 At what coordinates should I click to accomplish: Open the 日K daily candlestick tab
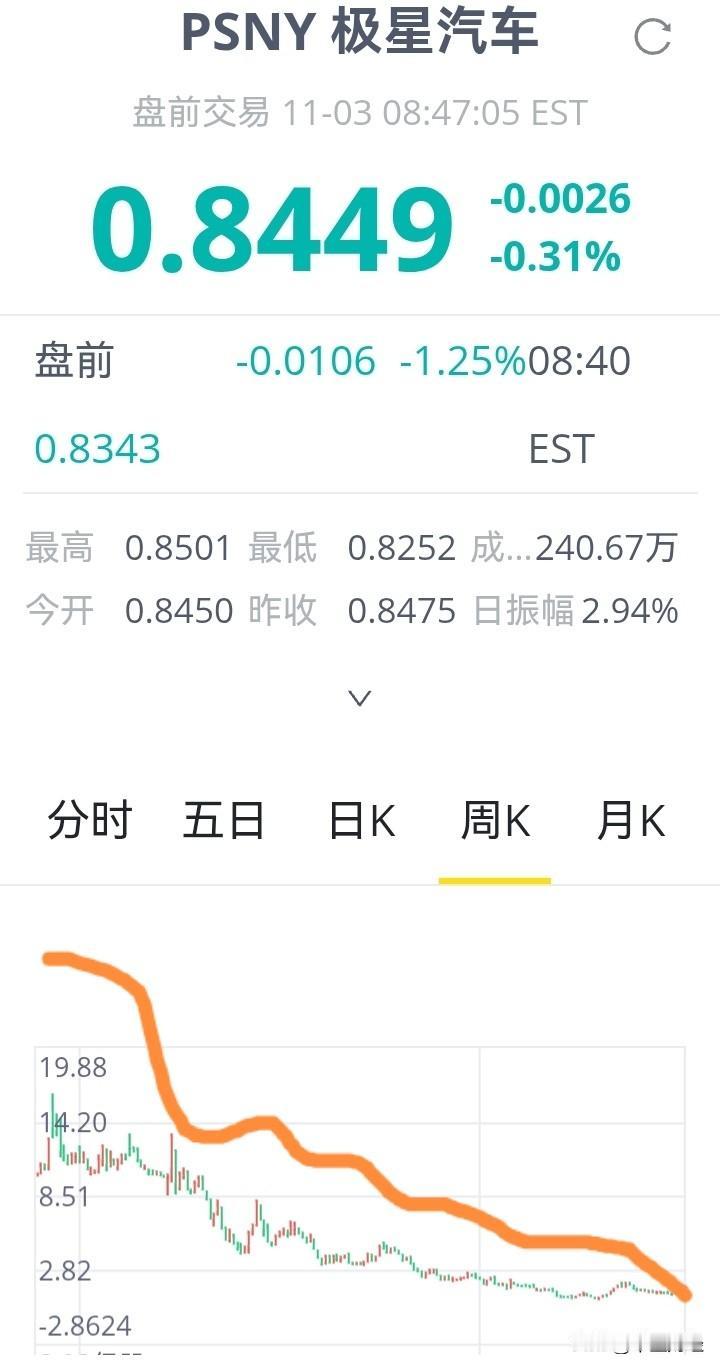362,820
